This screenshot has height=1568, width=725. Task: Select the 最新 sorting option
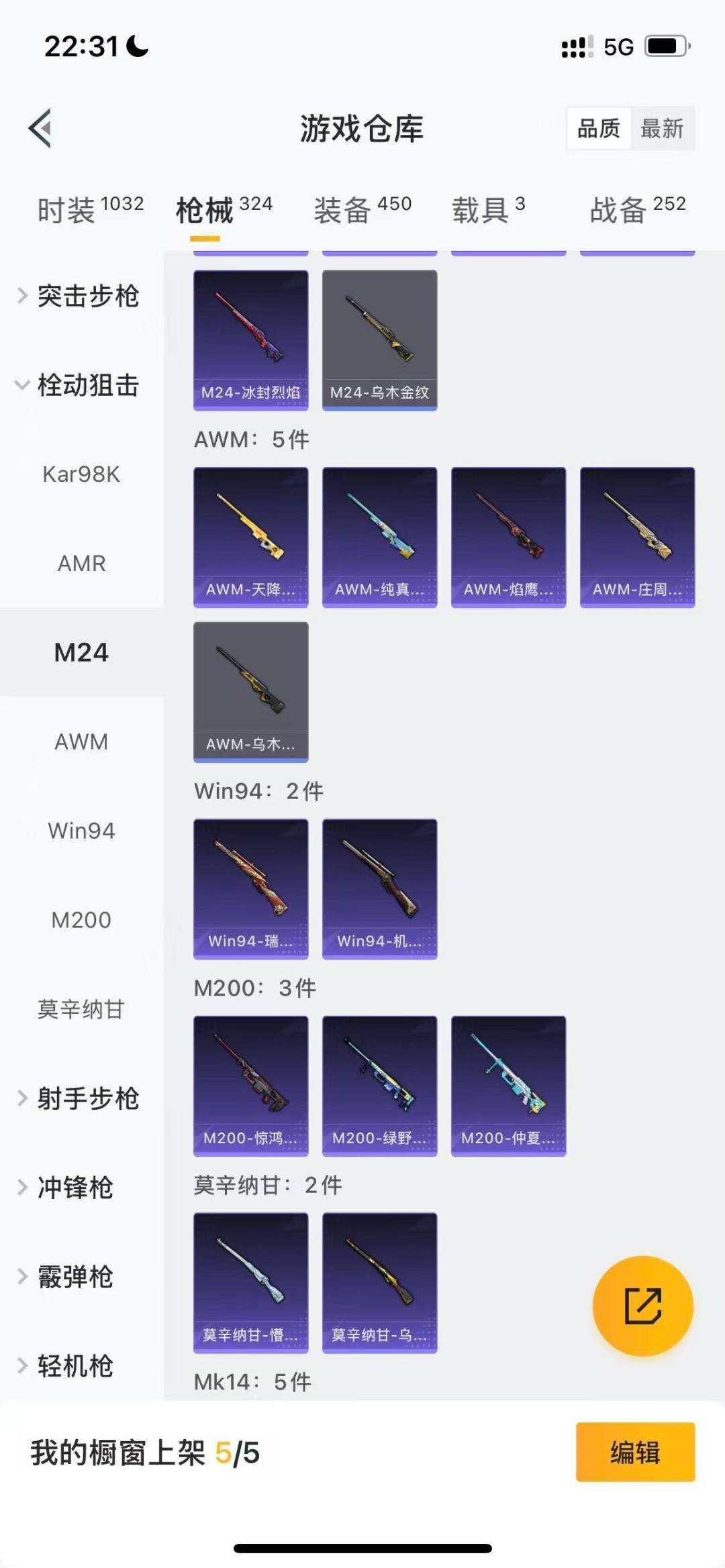tap(663, 128)
